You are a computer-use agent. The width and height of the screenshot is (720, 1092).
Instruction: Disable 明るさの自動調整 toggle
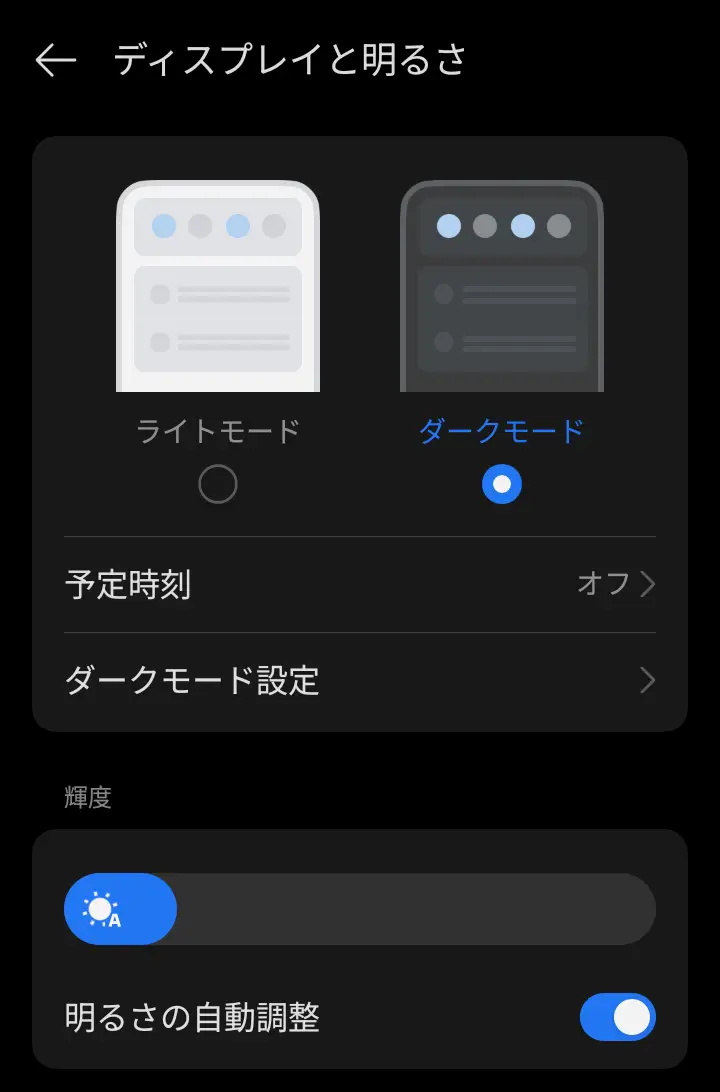(x=617, y=1018)
